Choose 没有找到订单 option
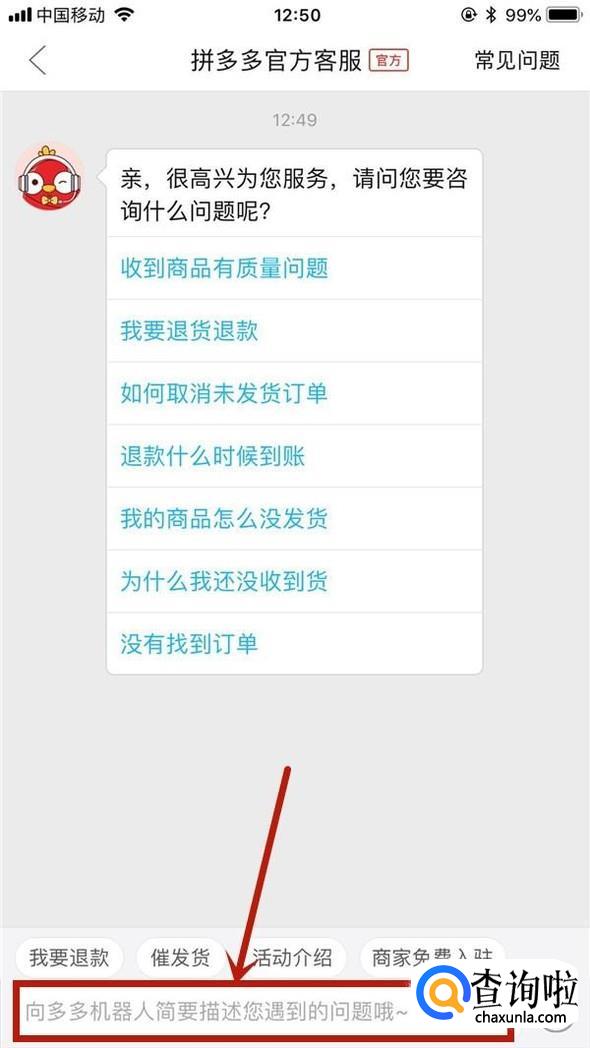Screen dimensions: 590x1048 click(x=294, y=644)
